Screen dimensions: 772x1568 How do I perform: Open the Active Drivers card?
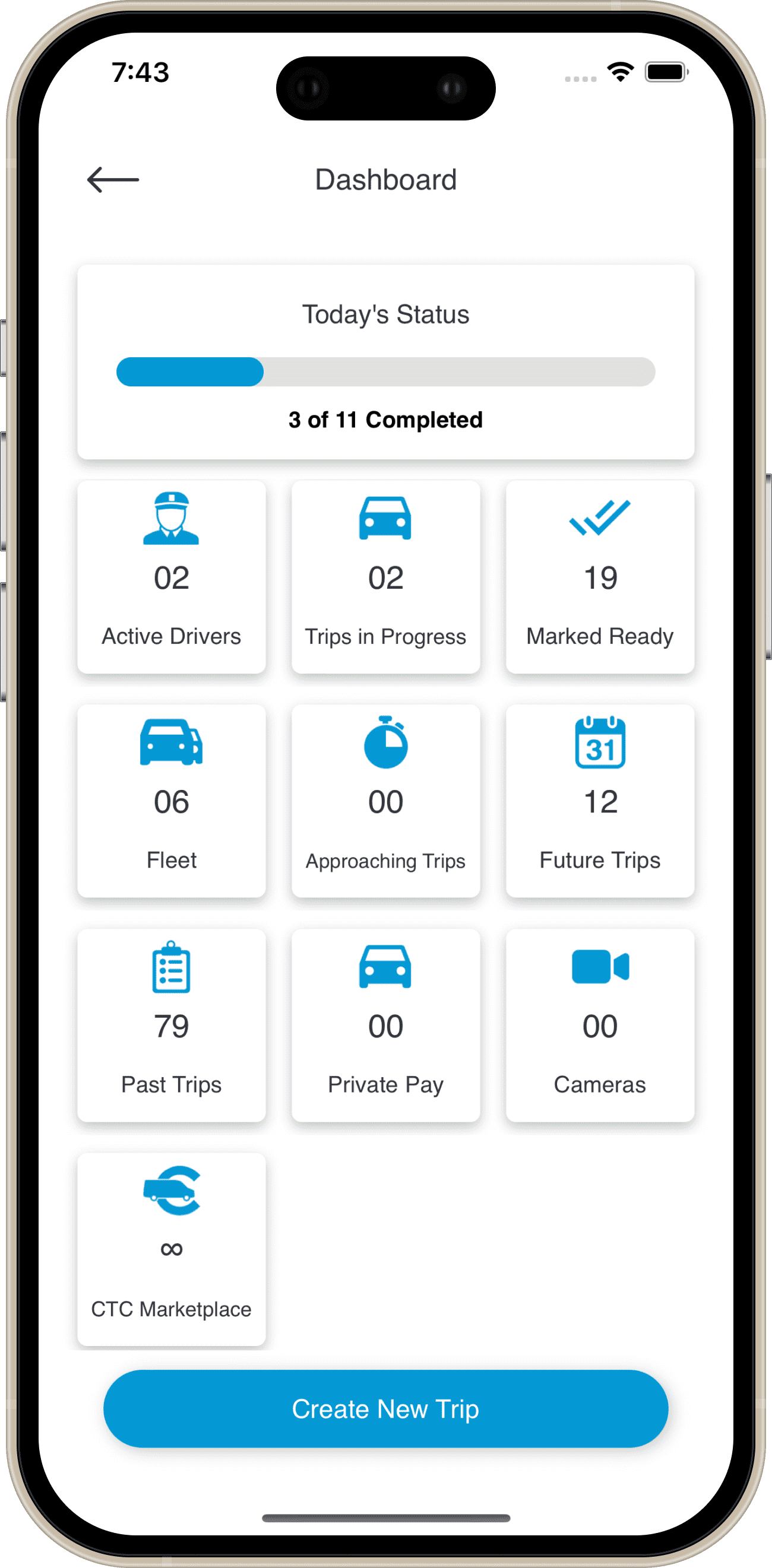click(x=172, y=576)
